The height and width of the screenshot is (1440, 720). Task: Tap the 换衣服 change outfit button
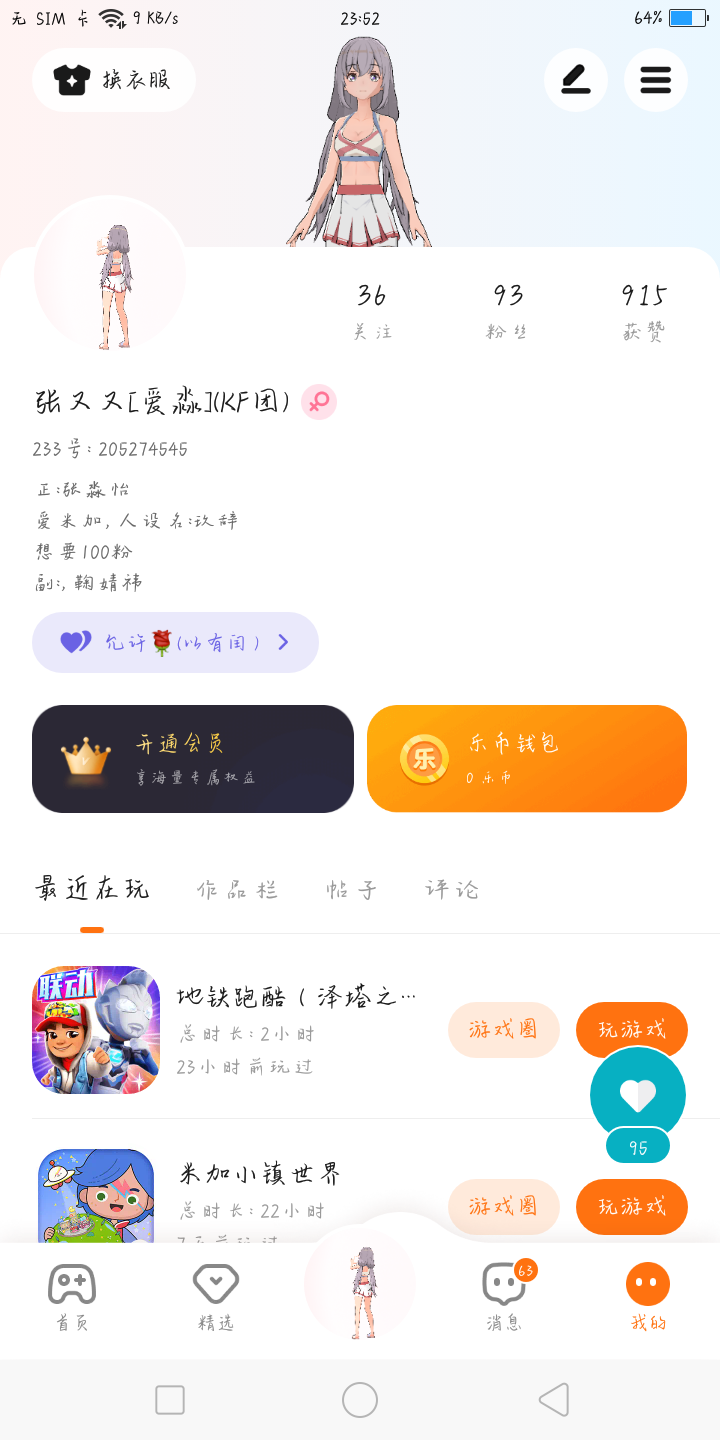[x=114, y=80]
